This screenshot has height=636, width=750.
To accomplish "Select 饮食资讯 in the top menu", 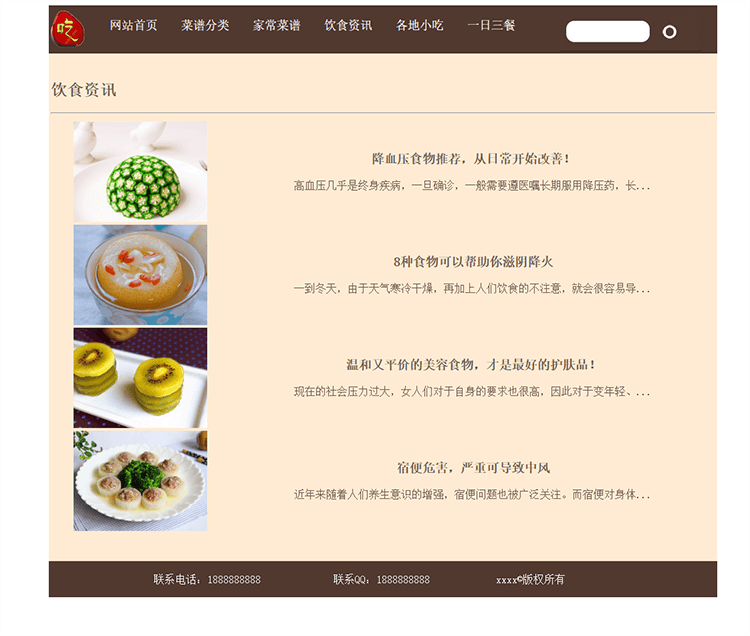I will 348,25.
